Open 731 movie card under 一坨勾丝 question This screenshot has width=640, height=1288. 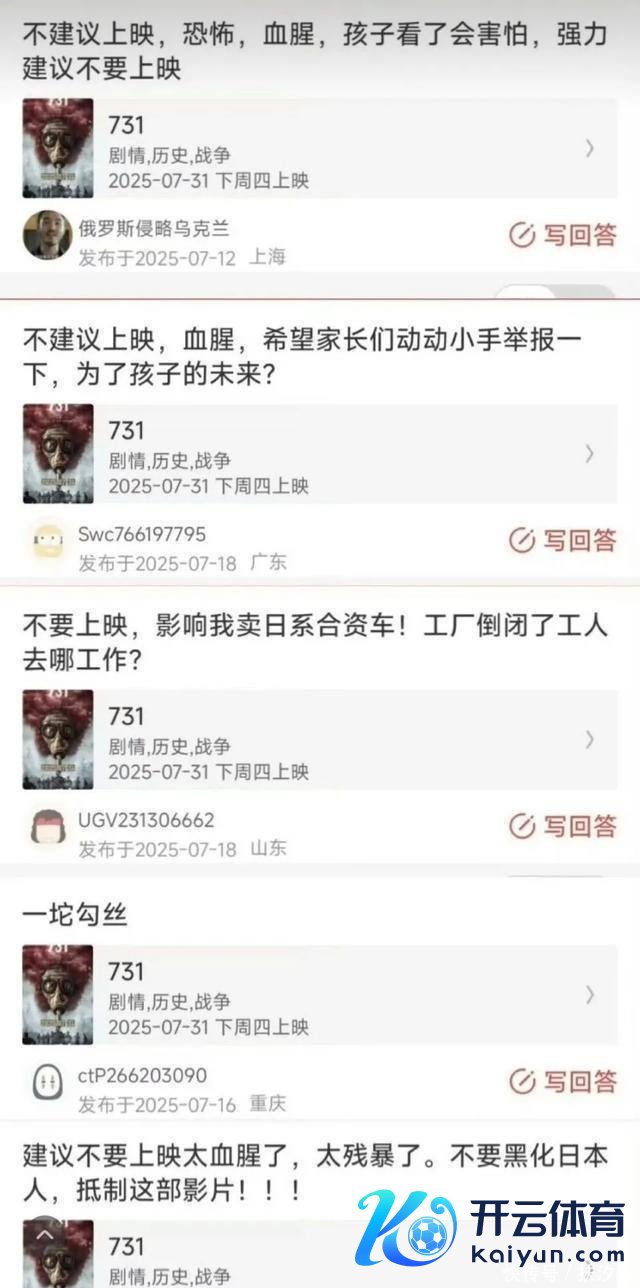click(x=320, y=995)
